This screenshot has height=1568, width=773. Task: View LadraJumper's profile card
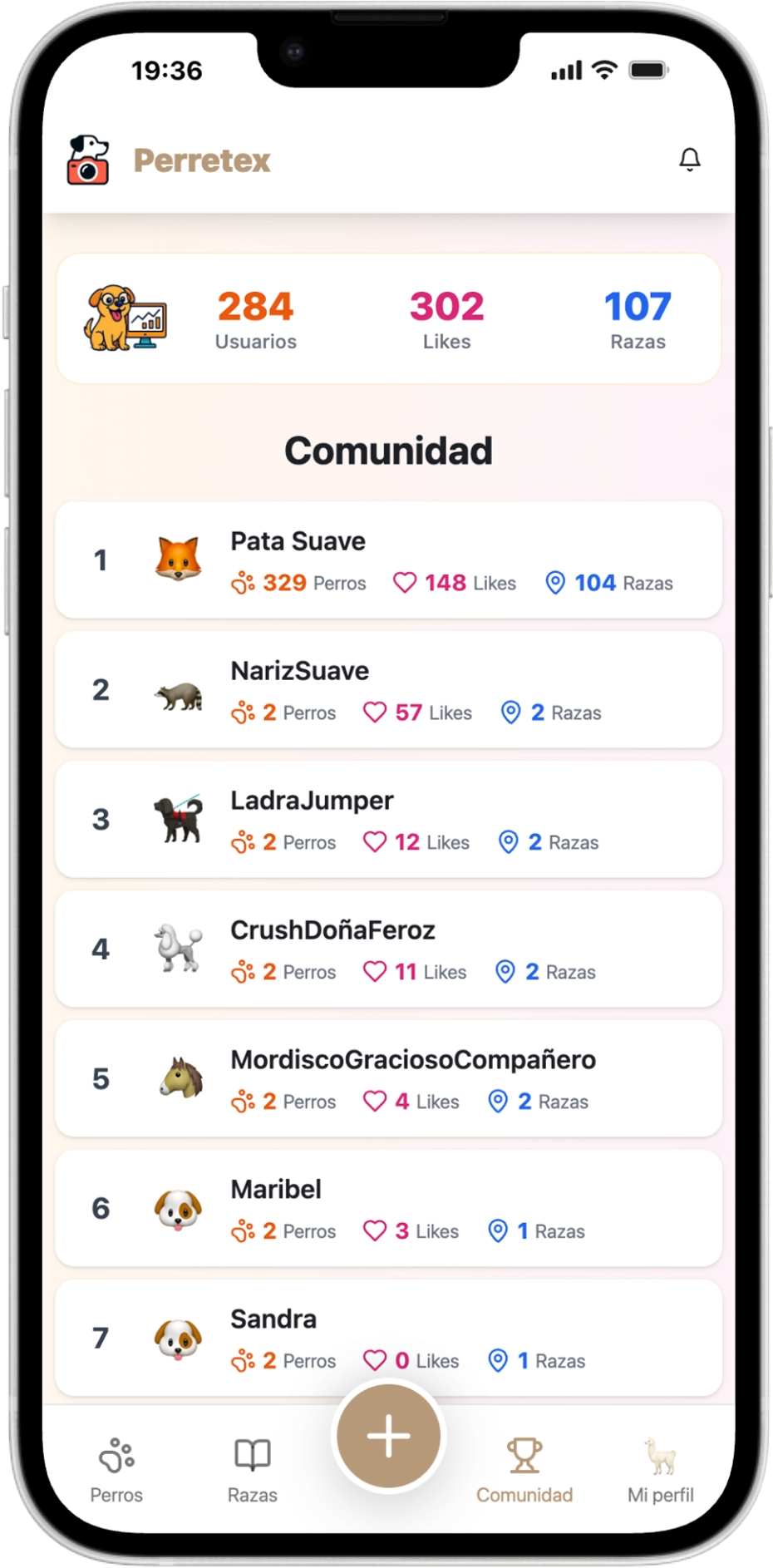tap(388, 819)
